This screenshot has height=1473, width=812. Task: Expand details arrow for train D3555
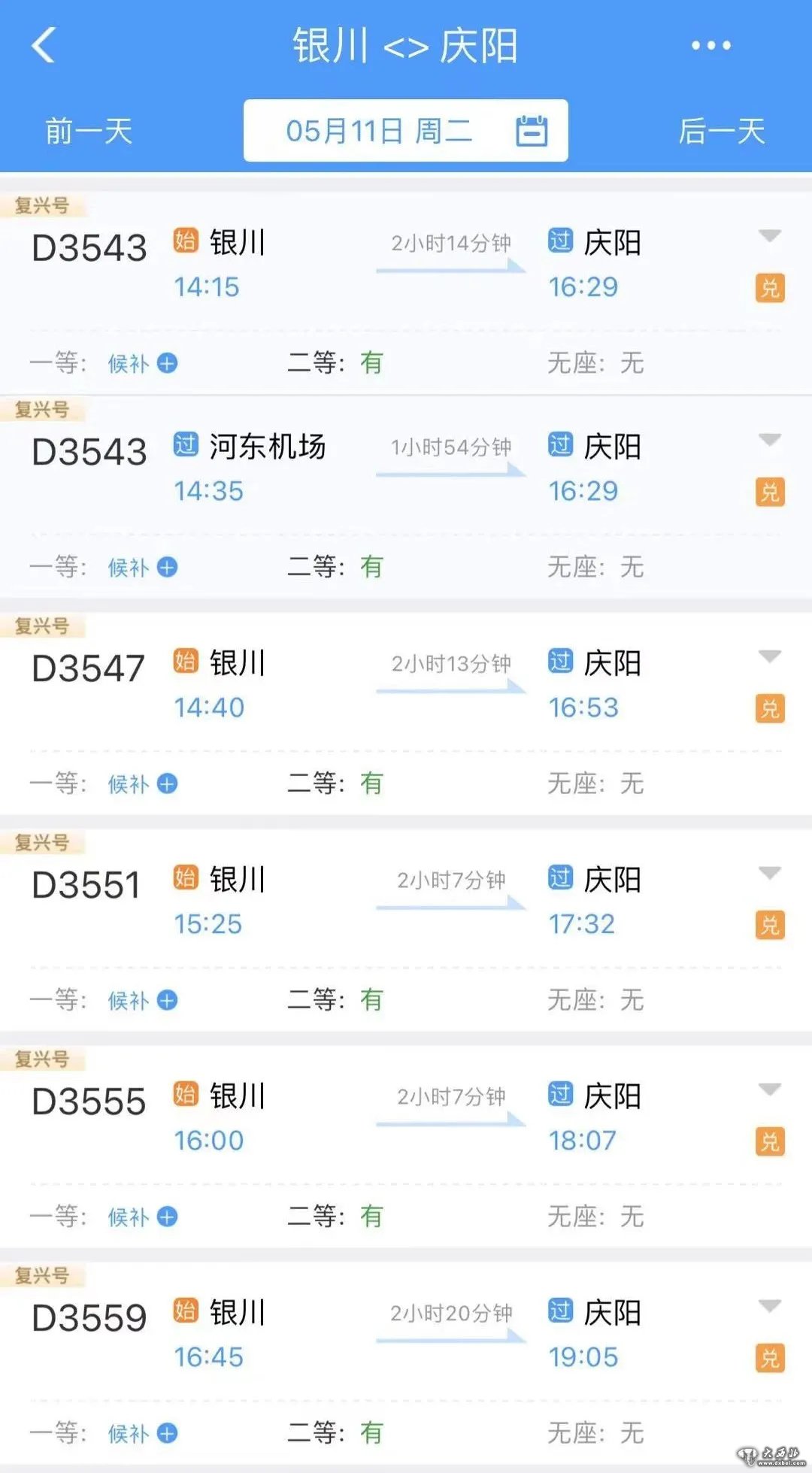770,1090
